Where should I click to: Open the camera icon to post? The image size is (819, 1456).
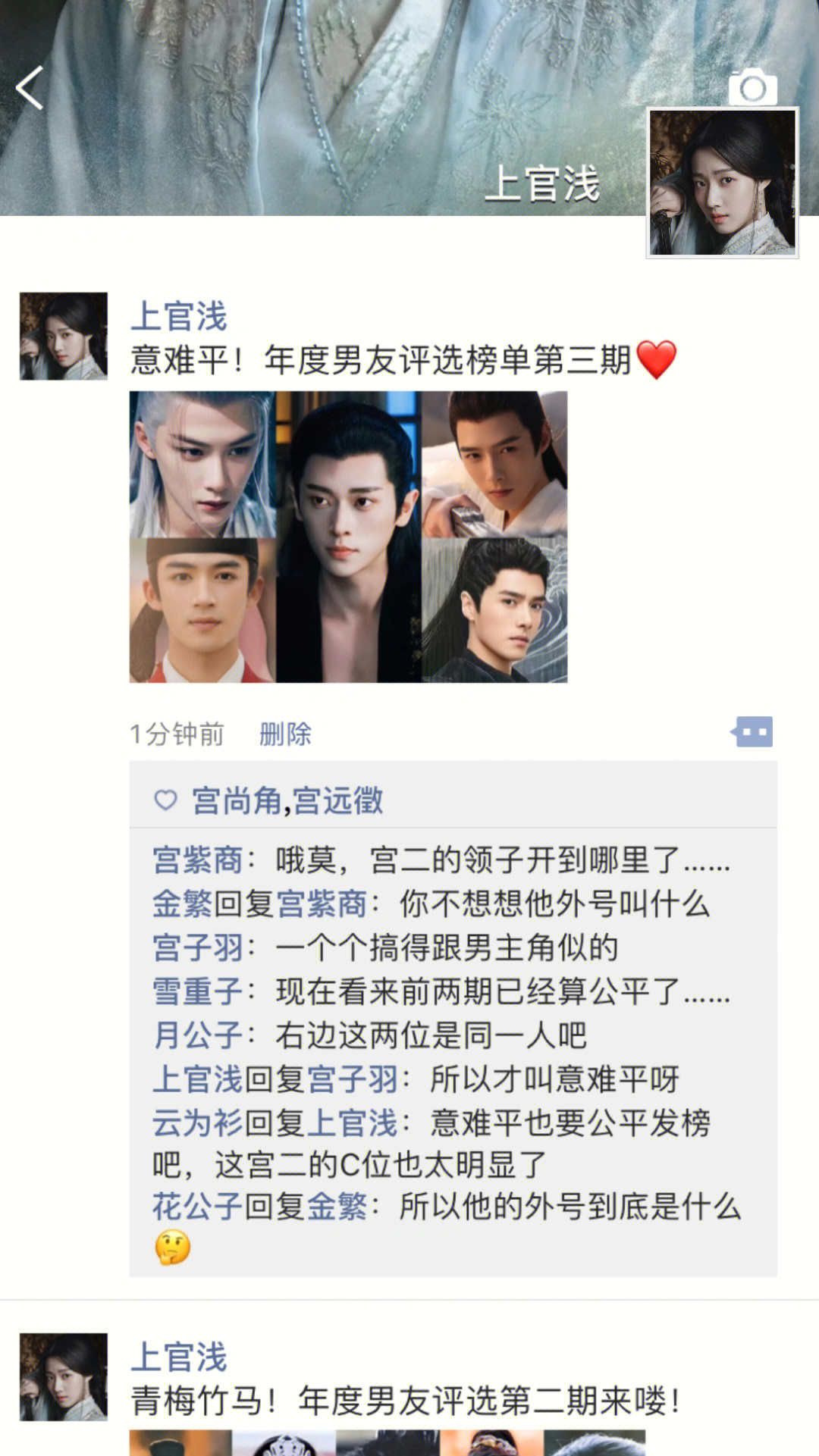(x=752, y=89)
